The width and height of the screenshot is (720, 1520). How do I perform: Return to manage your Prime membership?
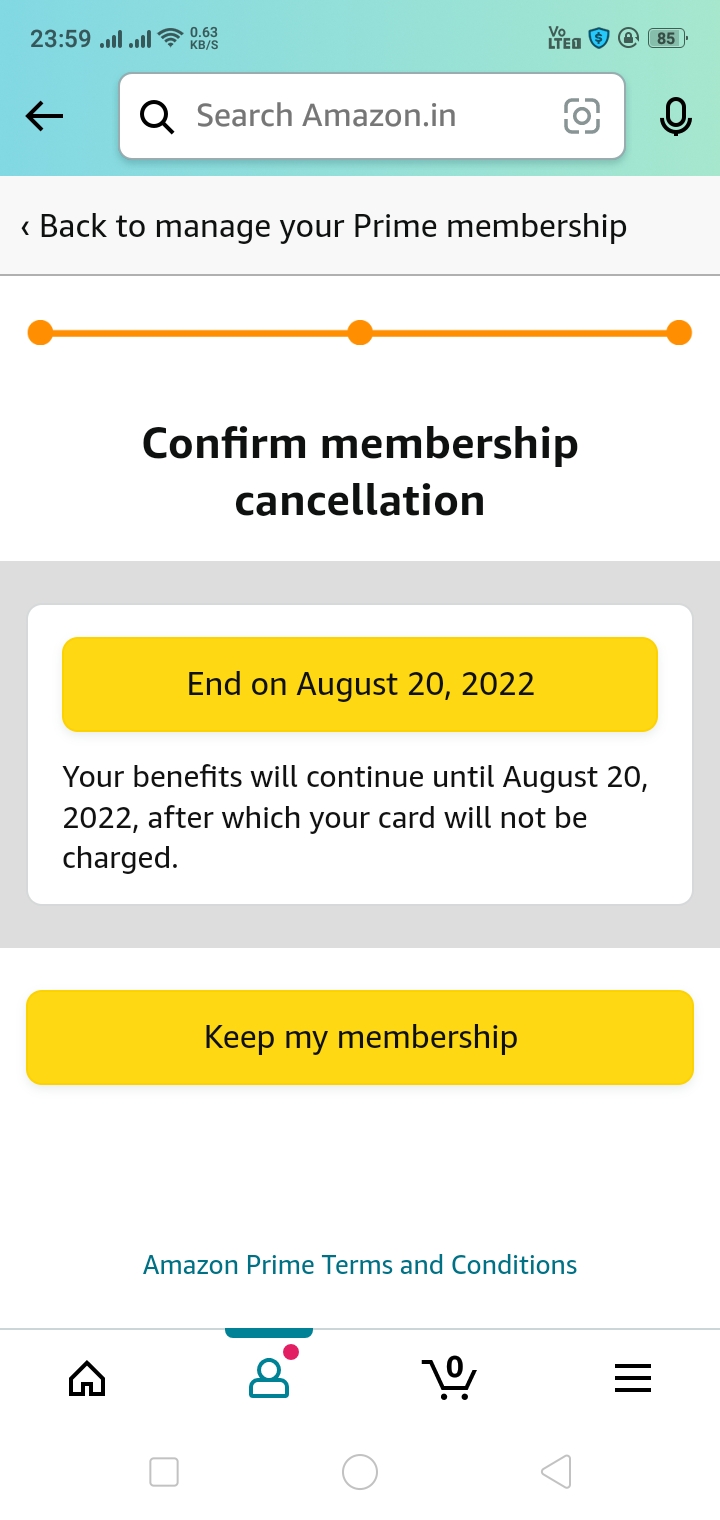point(324,226)
